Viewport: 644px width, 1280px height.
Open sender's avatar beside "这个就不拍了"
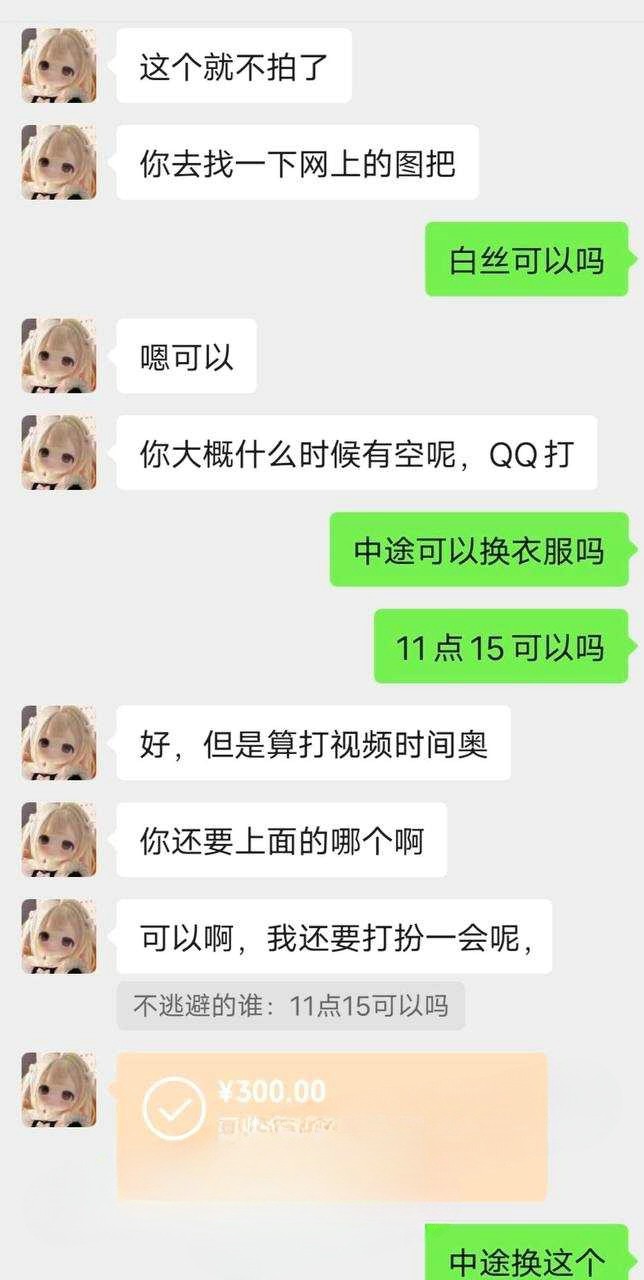(x=59, y=65)
